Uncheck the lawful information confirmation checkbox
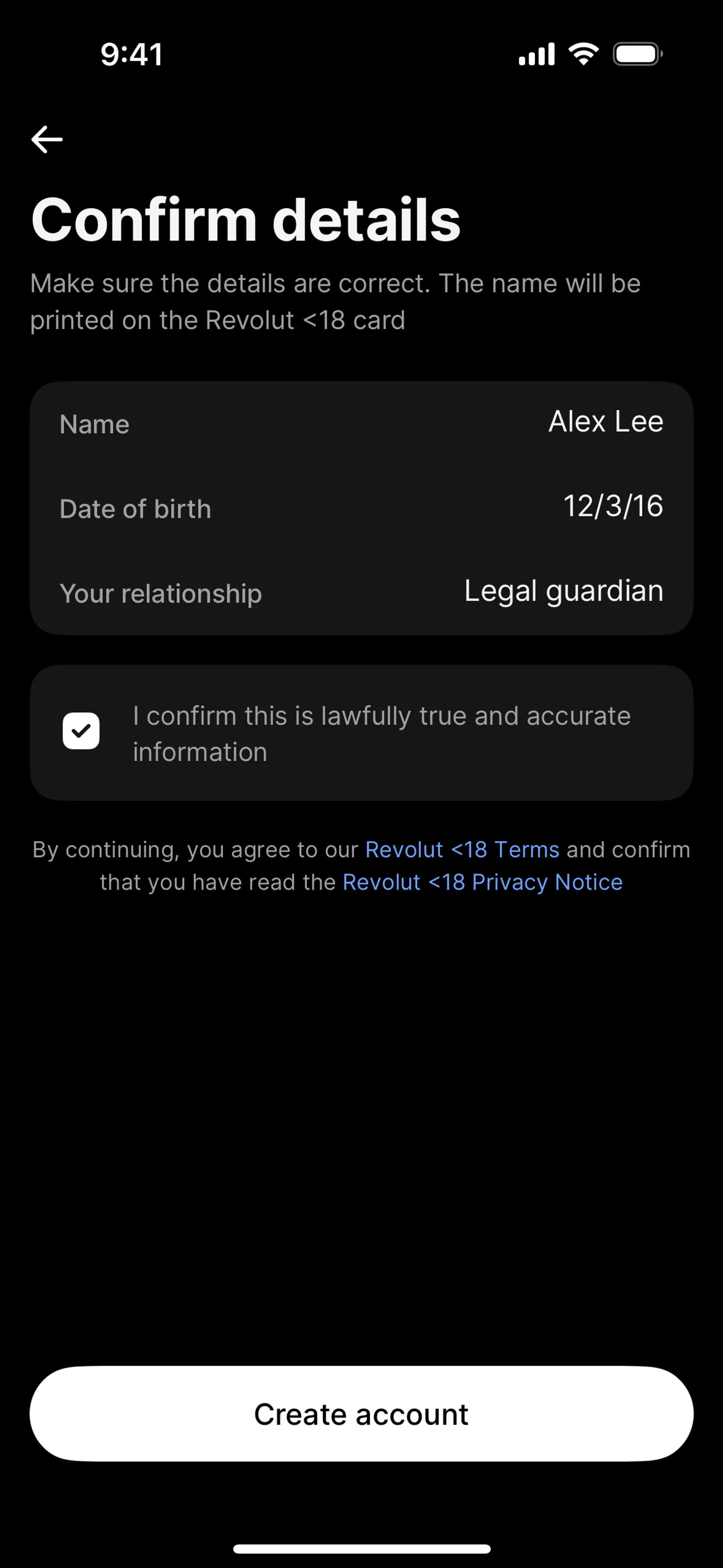 81,731
